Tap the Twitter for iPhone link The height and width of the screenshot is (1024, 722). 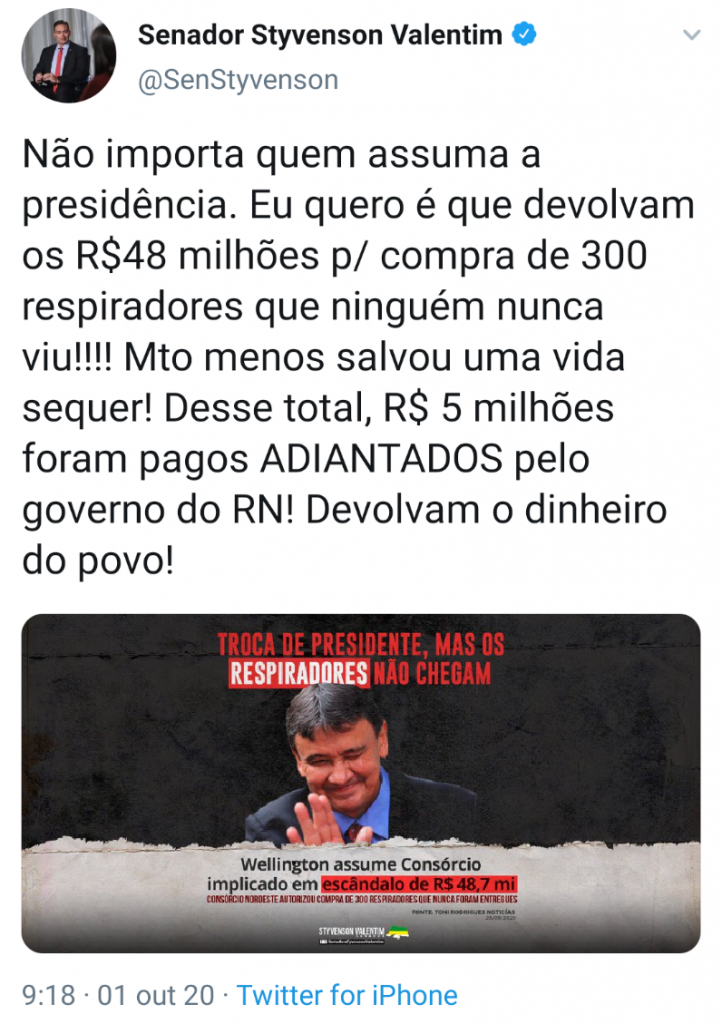[x=347, y=995]
